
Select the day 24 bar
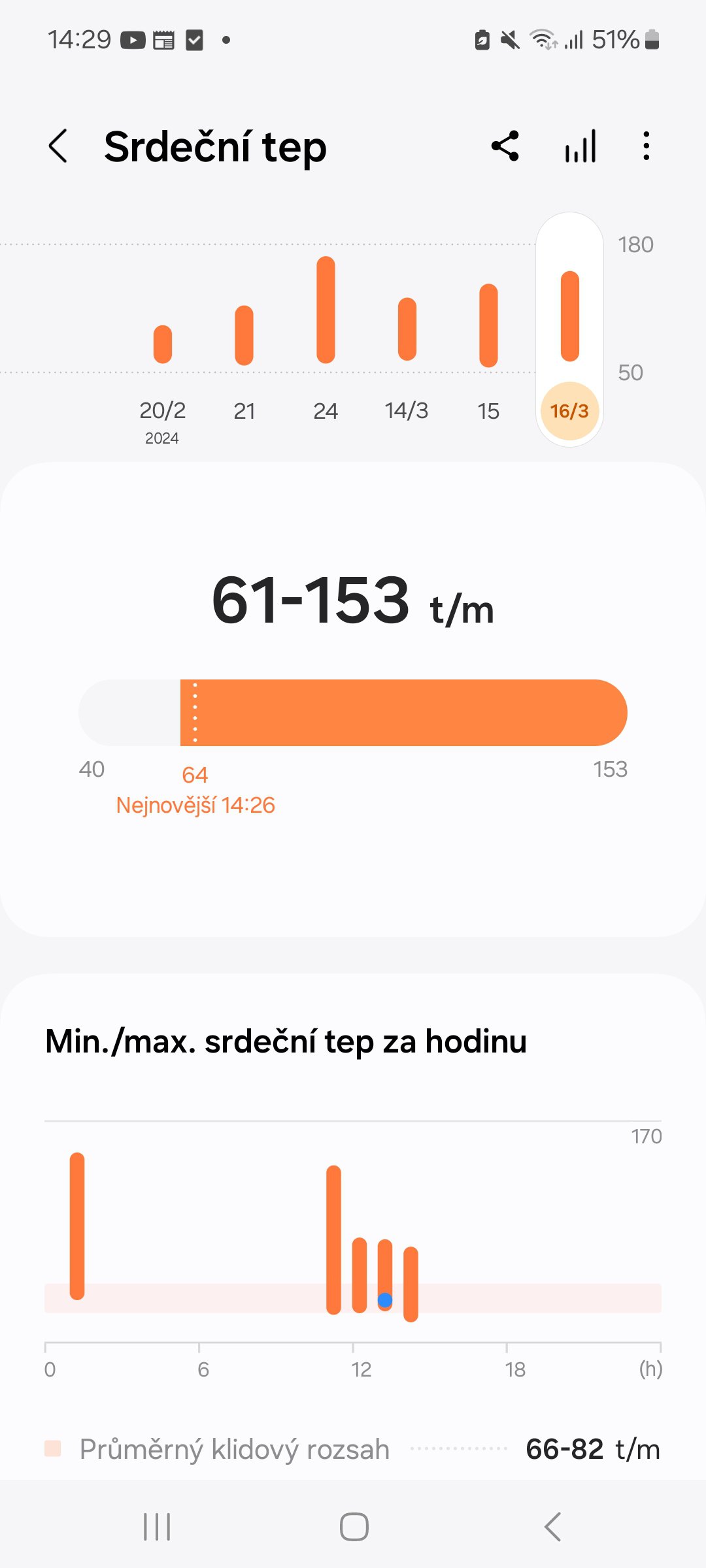point(326,310)
